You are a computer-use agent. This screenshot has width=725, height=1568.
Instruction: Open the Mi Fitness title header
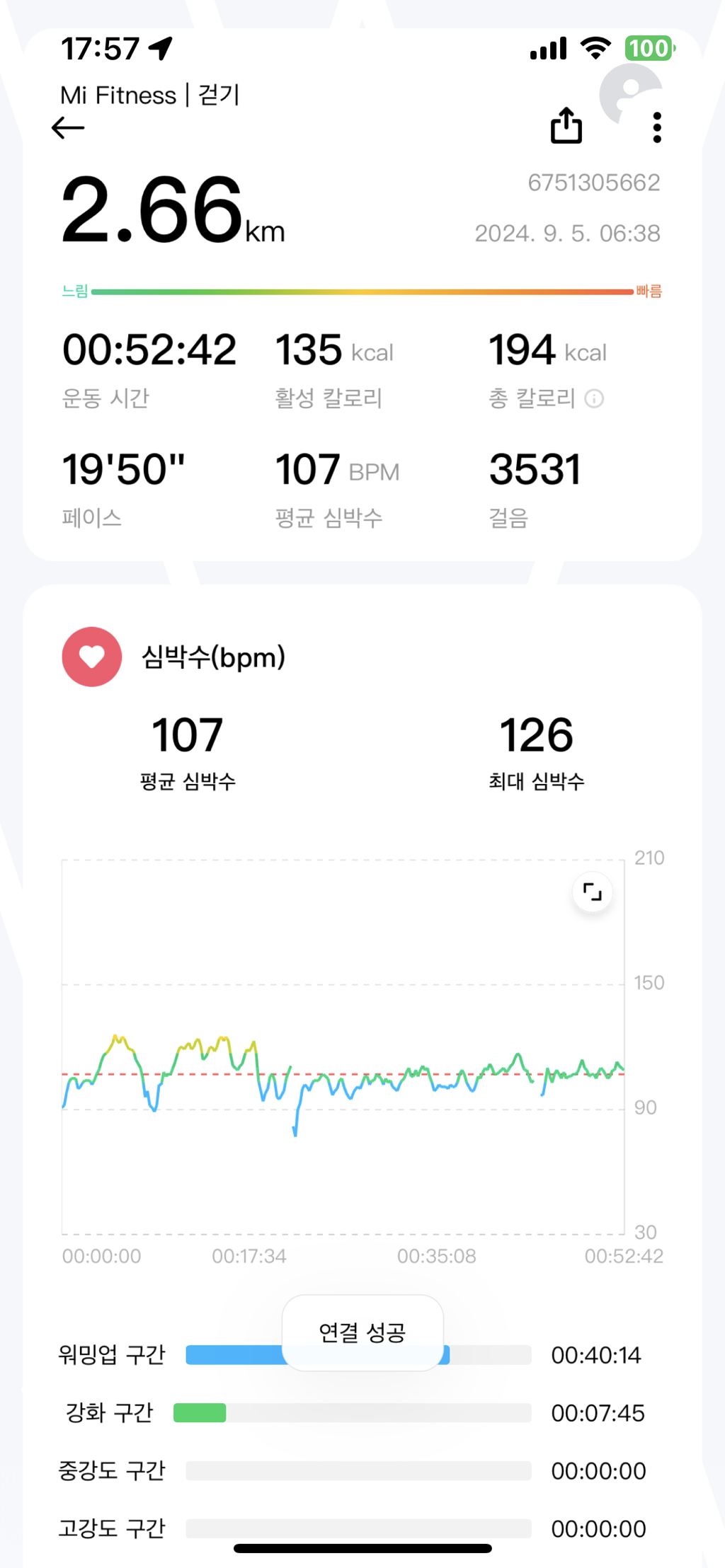(x=118, y=95)
